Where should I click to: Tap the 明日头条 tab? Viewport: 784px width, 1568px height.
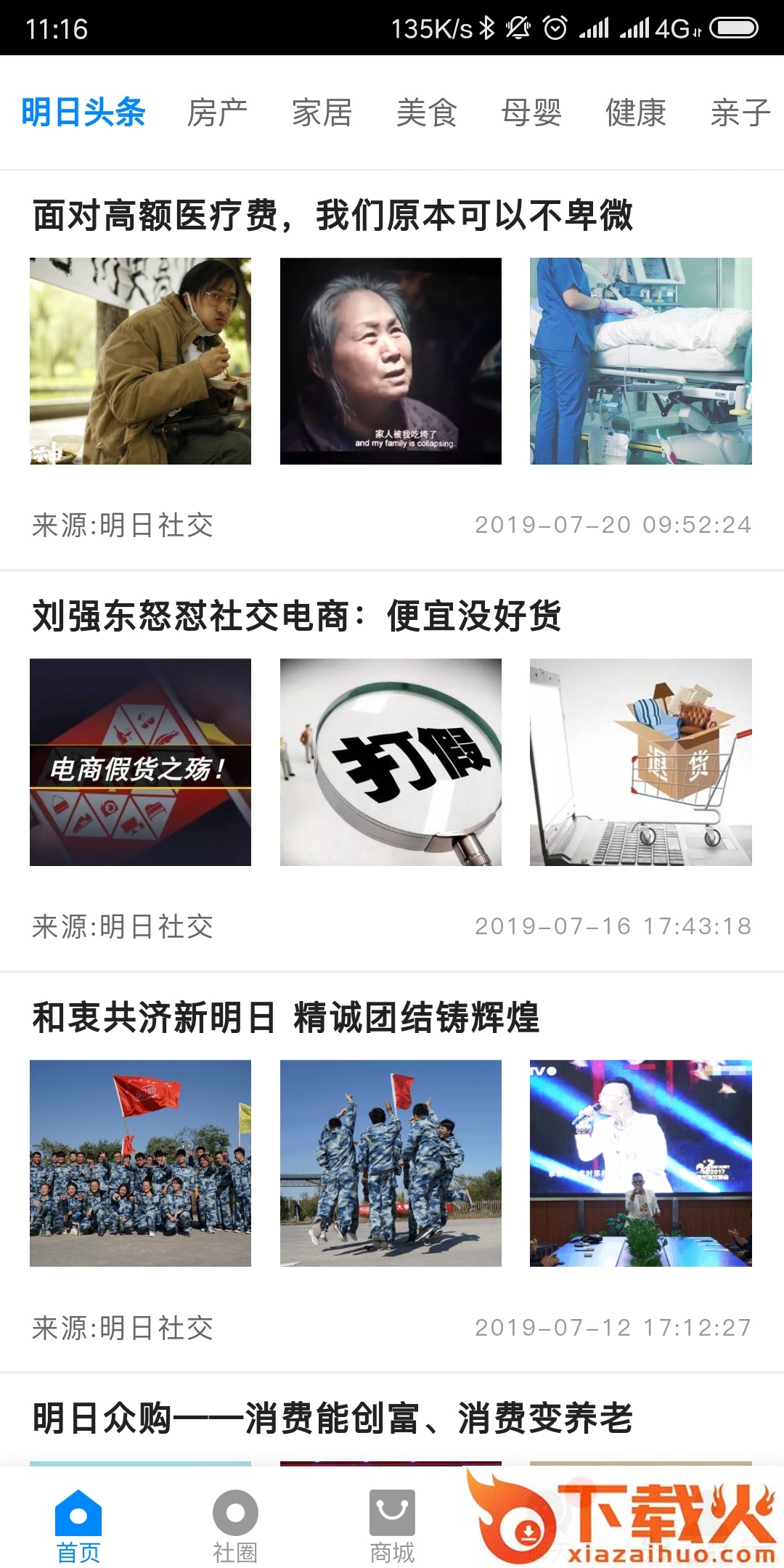pyautogui.click(x=83, y=113)
